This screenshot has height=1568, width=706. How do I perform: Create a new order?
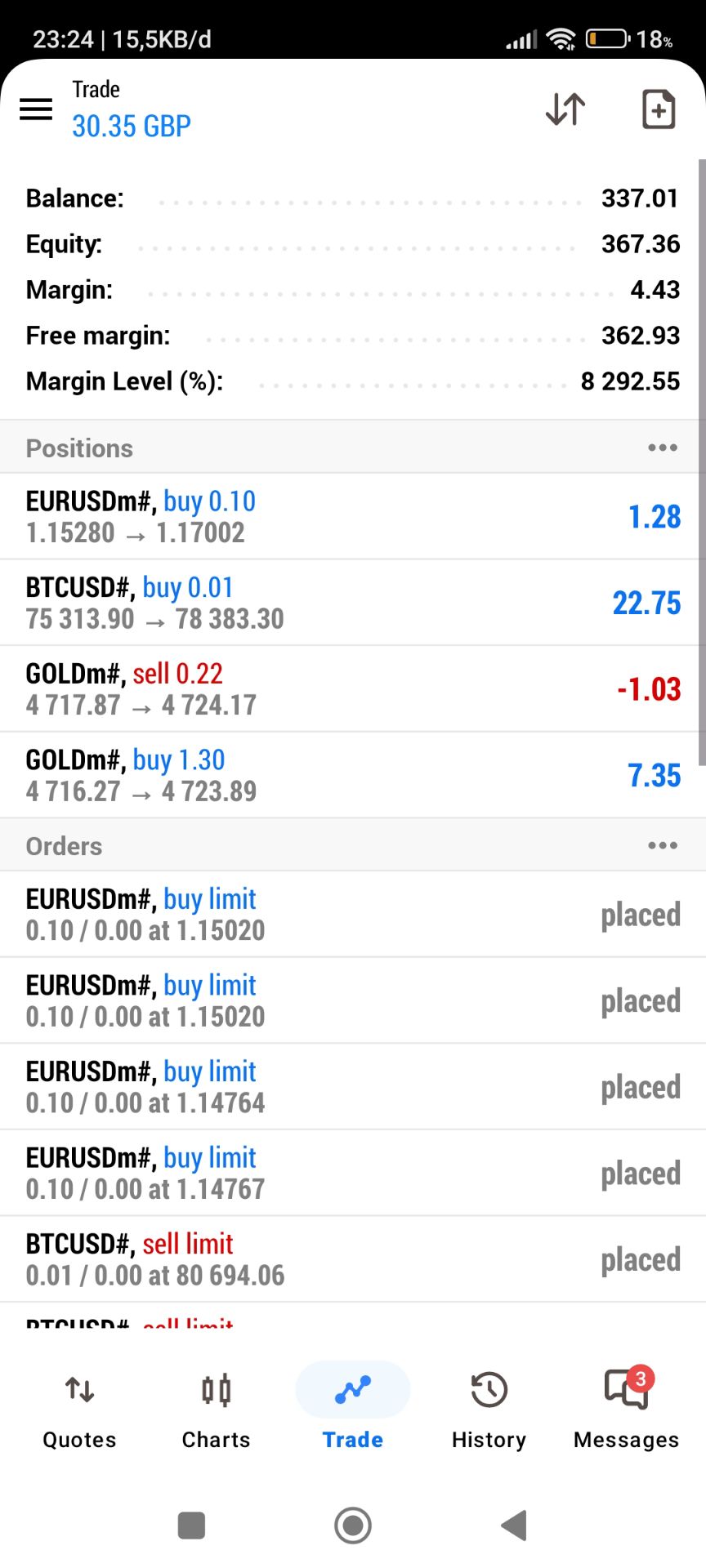659,109
